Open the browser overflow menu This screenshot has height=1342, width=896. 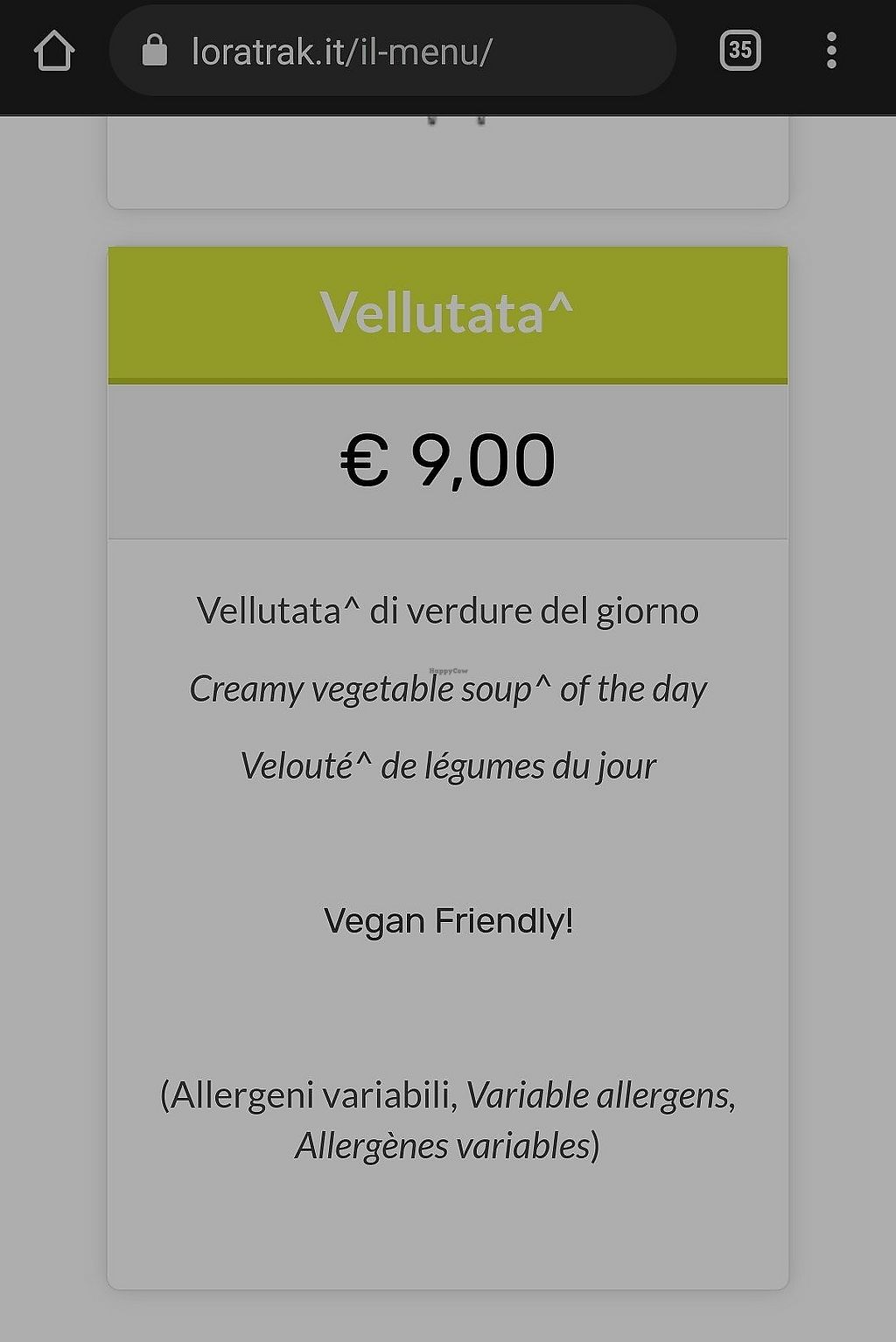click(831, 51)
